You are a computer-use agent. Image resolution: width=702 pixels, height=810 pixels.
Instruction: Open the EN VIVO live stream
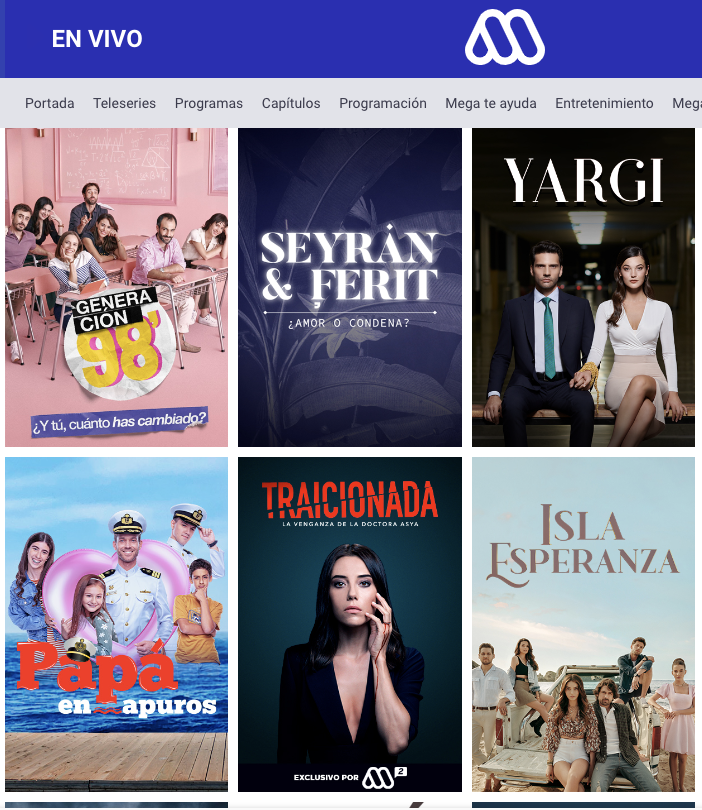point(97,39)
